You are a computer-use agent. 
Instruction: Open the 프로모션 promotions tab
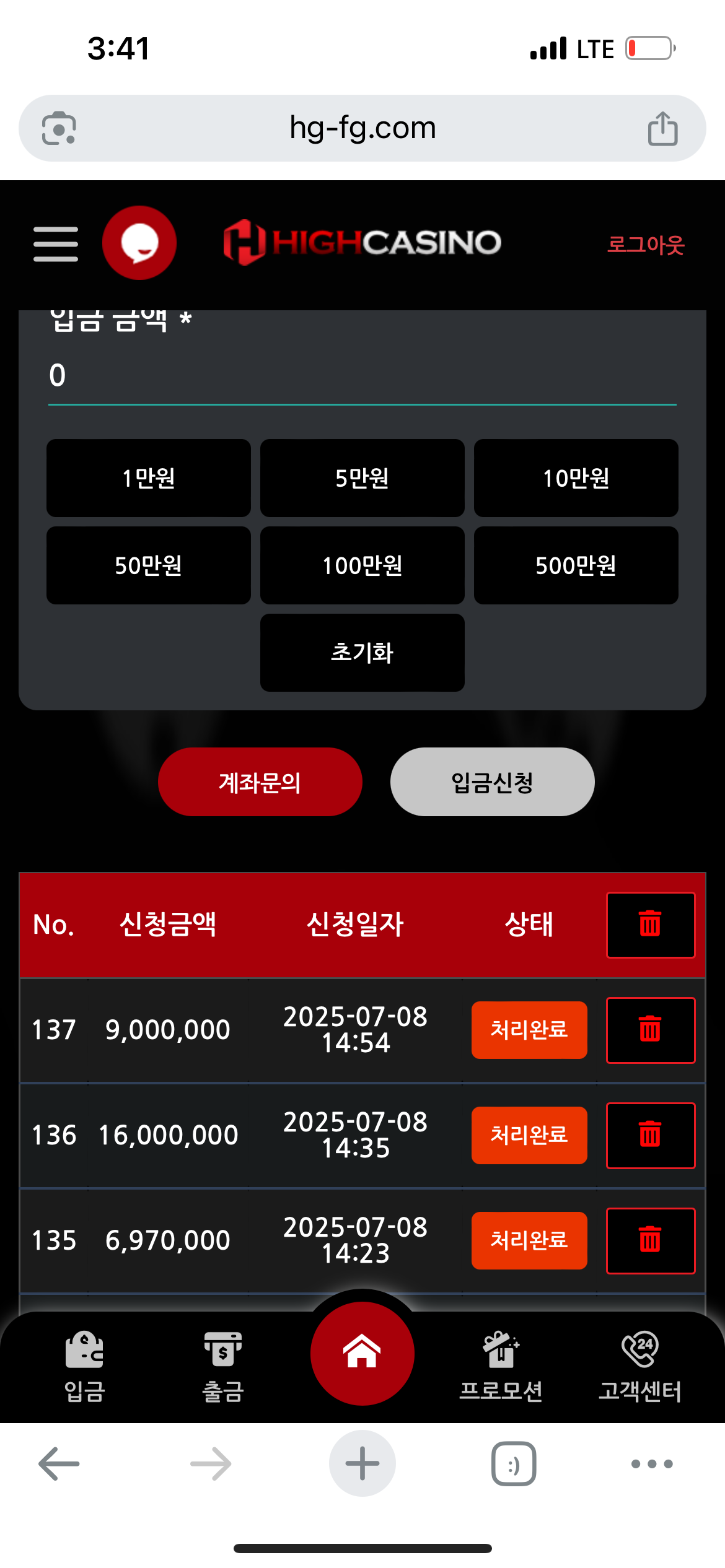501,1367
